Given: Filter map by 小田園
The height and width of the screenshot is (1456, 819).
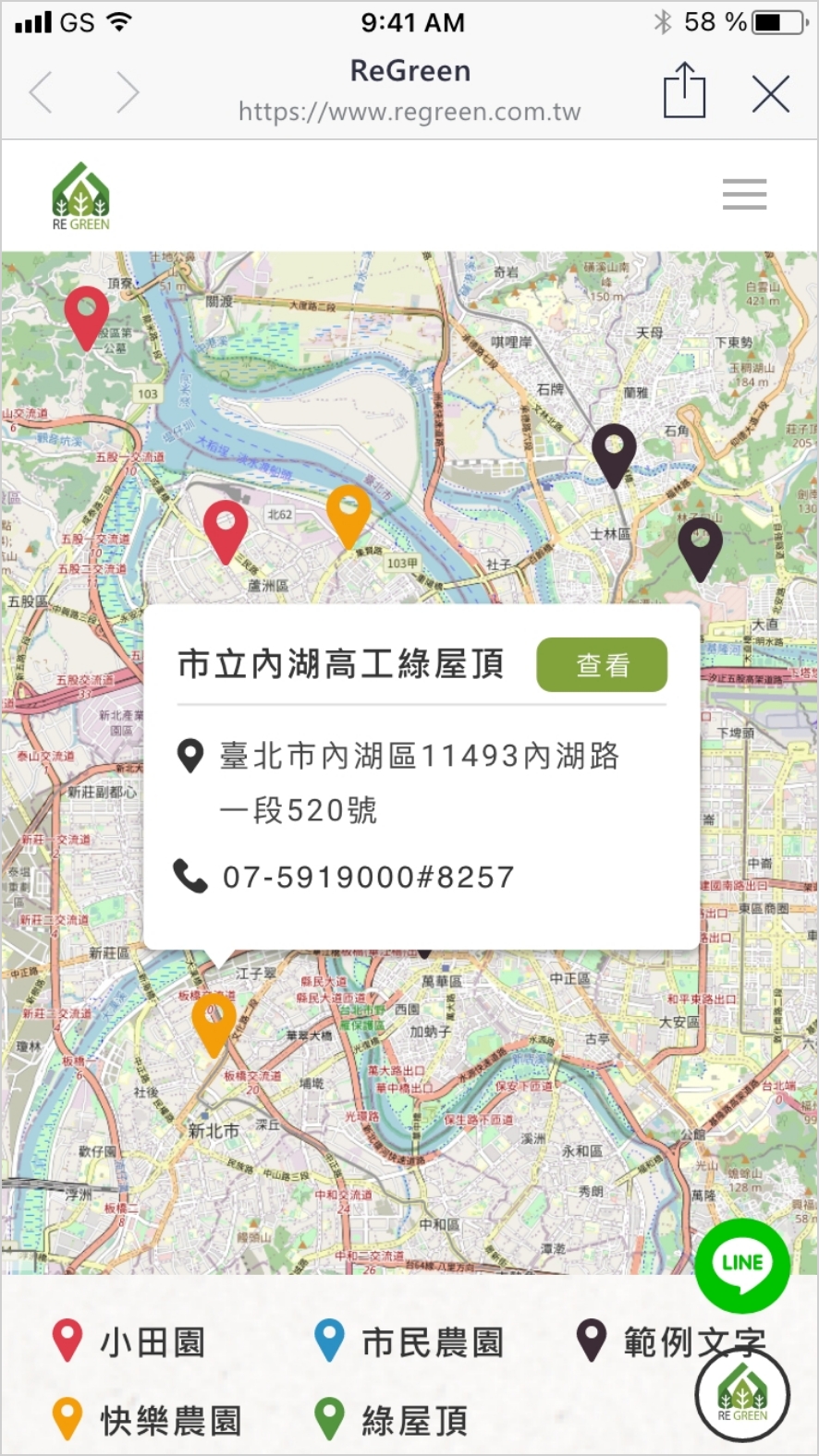Looking at the screenshot, I should pos(129,1341).
